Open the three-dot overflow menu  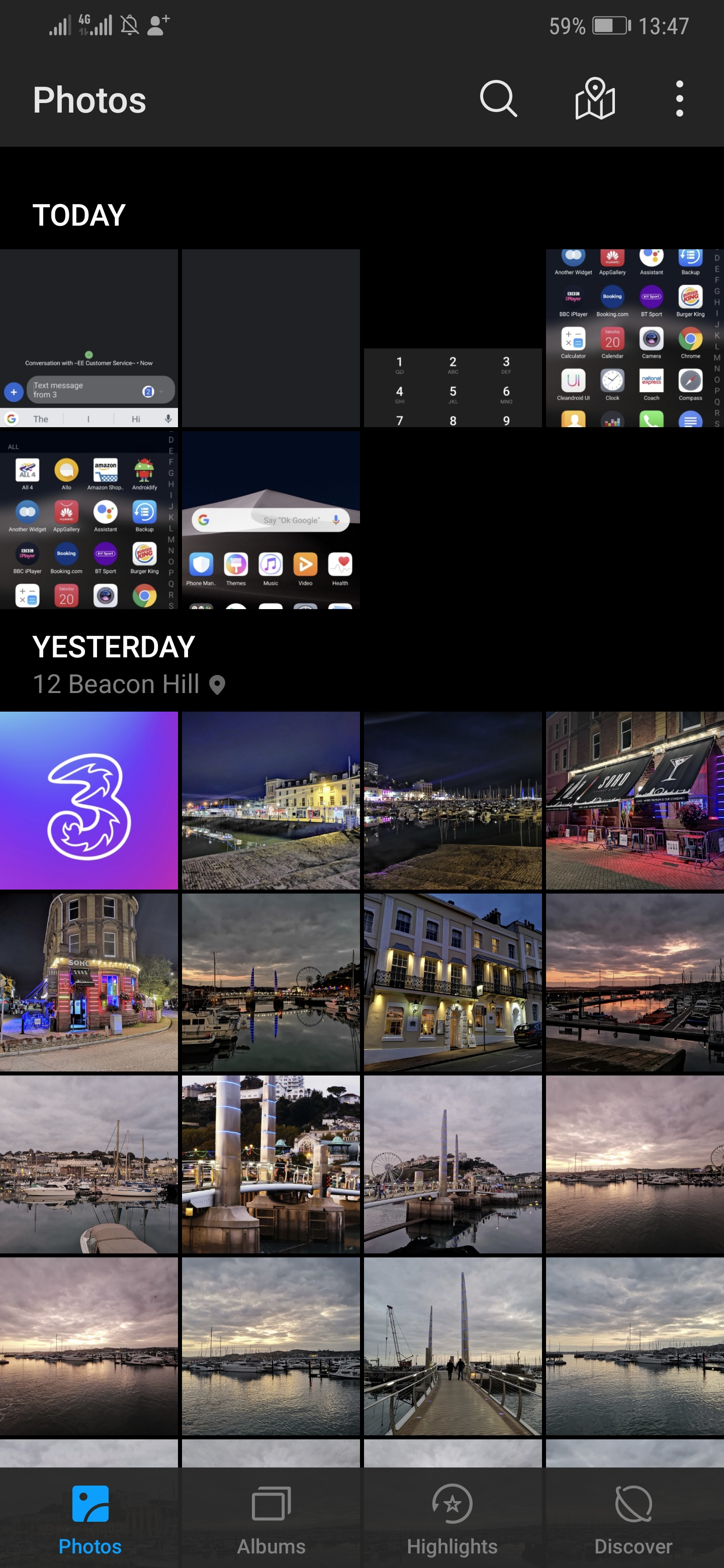tap(680, 99)
